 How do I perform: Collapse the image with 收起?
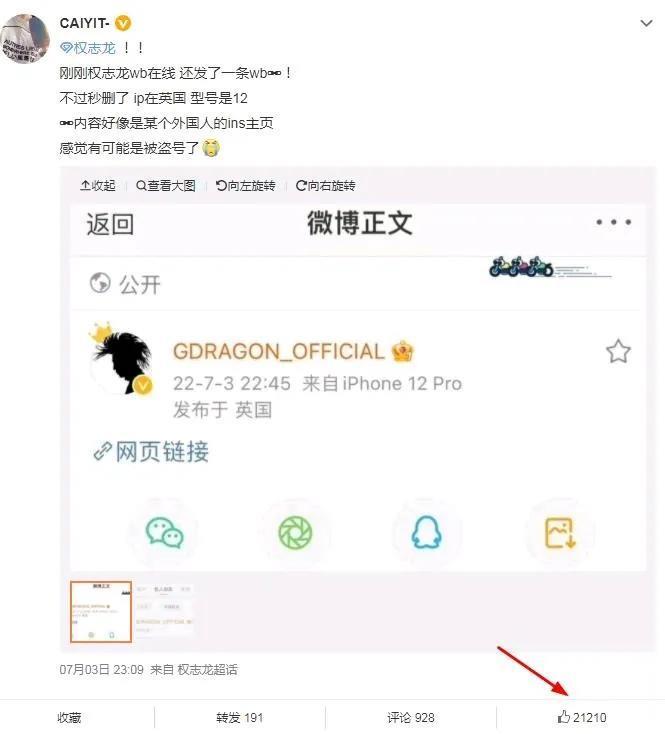pyautogui.click(x=97, y=186)
